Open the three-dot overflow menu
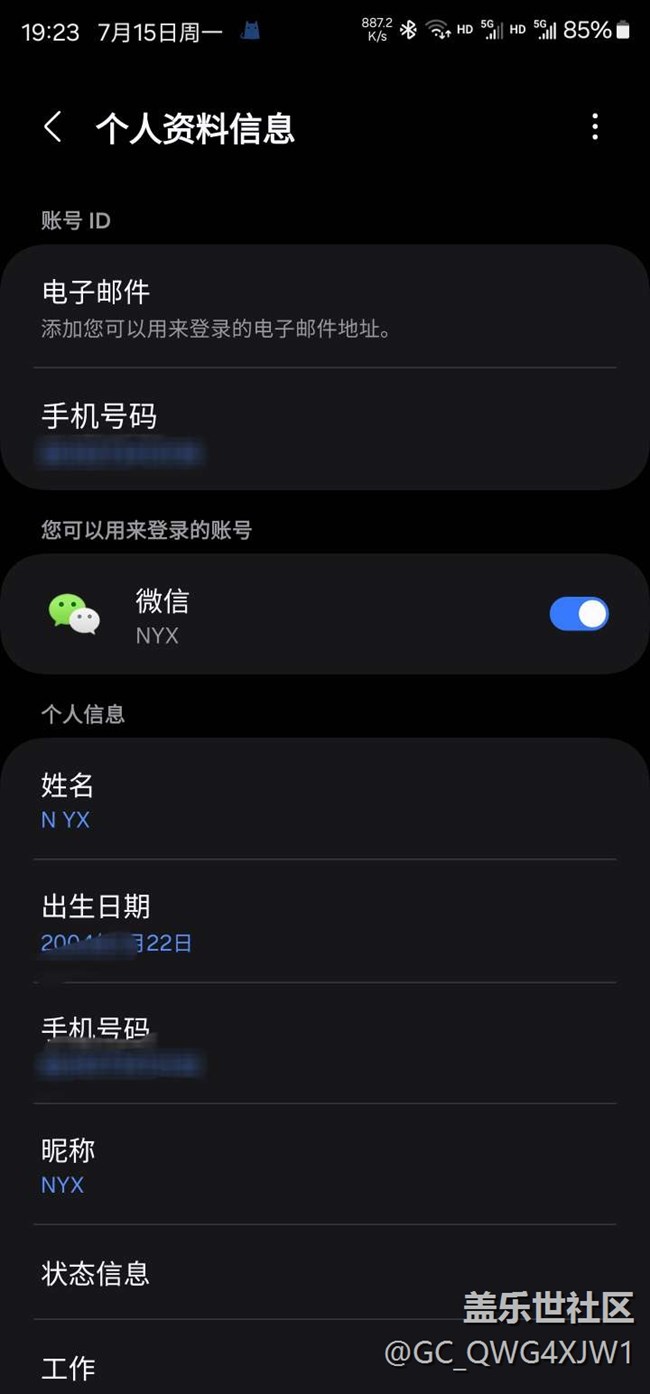This screenshot has height=1394, width=650. [595, 127]
